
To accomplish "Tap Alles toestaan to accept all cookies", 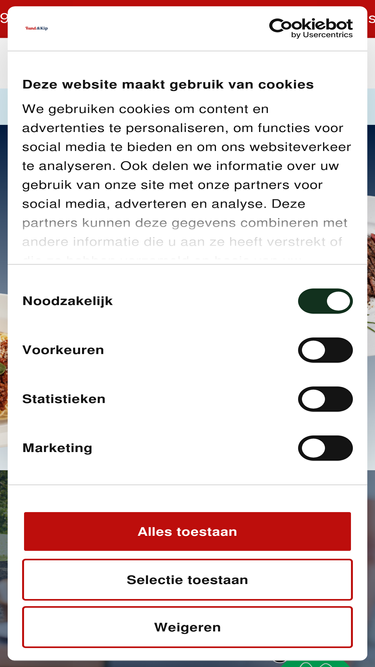I will tap(188, 531).
